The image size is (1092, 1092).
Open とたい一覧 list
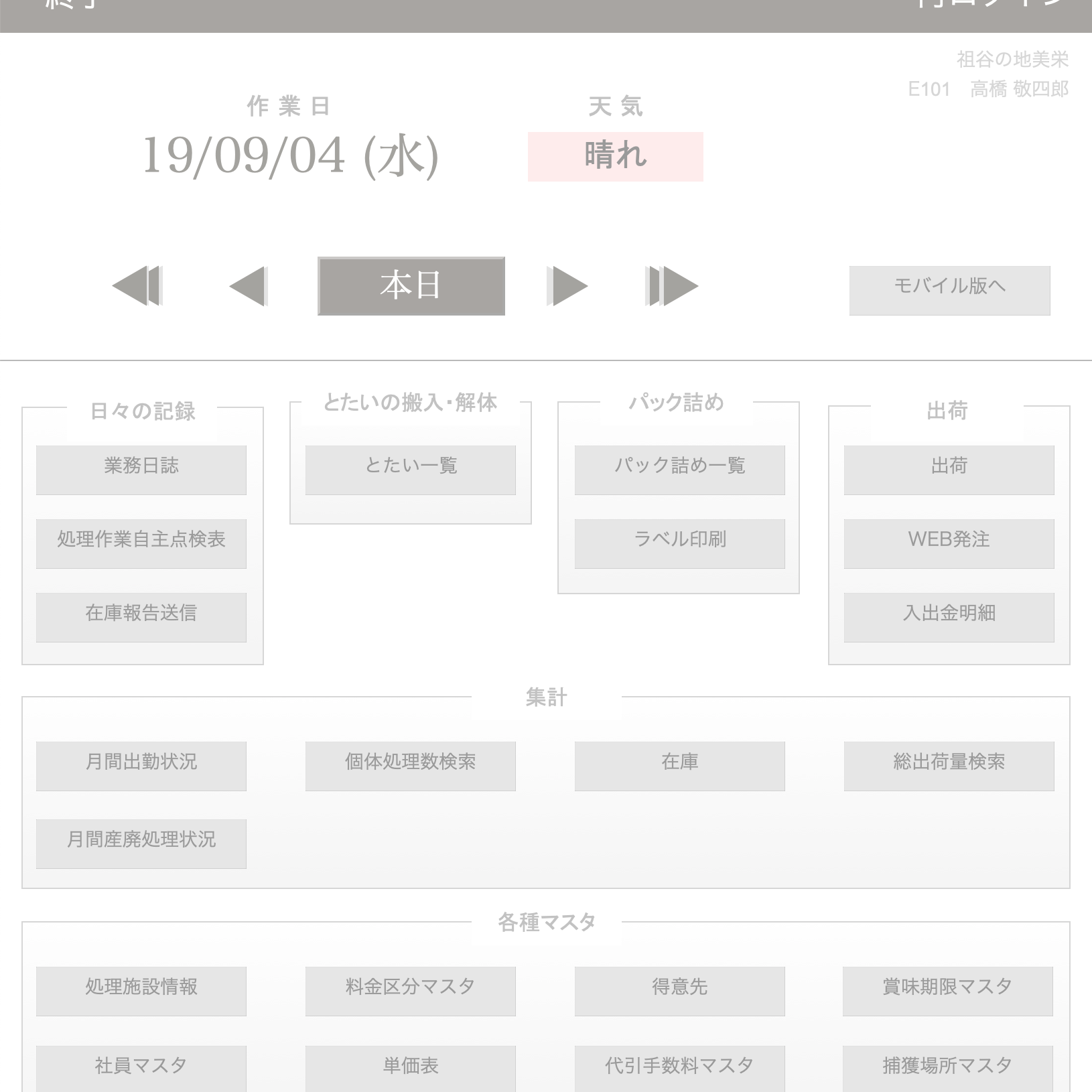point(411,470)
